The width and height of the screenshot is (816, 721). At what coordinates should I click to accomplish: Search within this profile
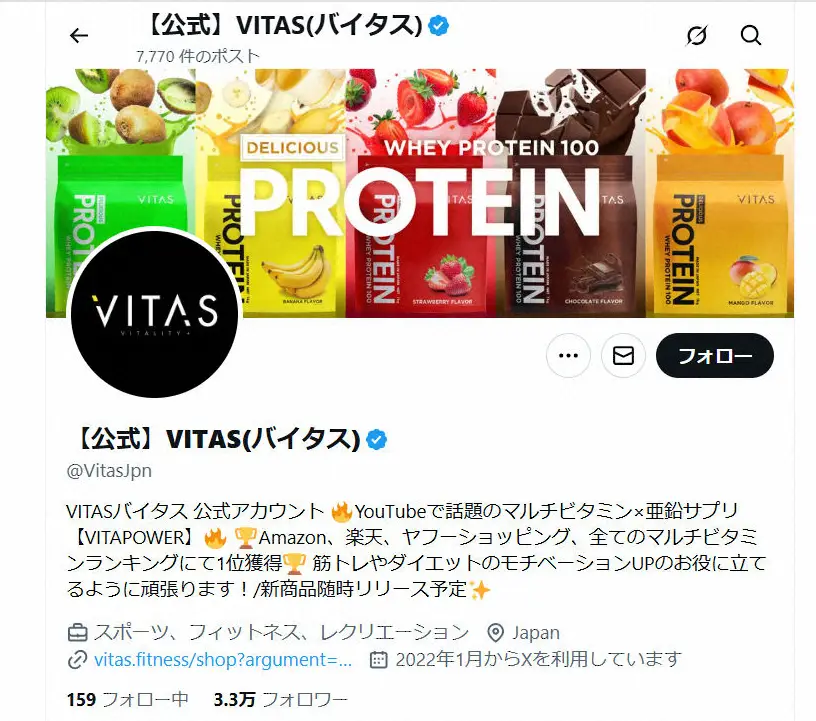[x=751, y=36]
